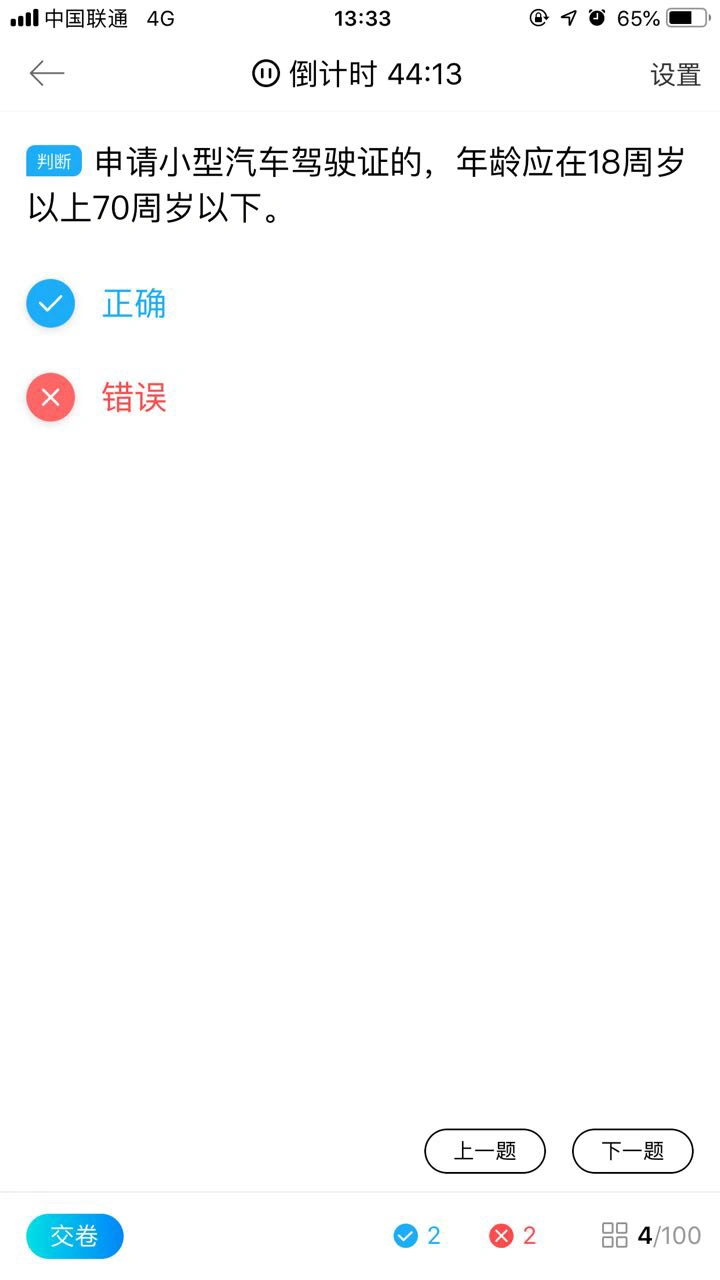Viewport: 720px width, 1280px height.
Task: Open the question grid 4/100
Action: [x=652, y=1236]
